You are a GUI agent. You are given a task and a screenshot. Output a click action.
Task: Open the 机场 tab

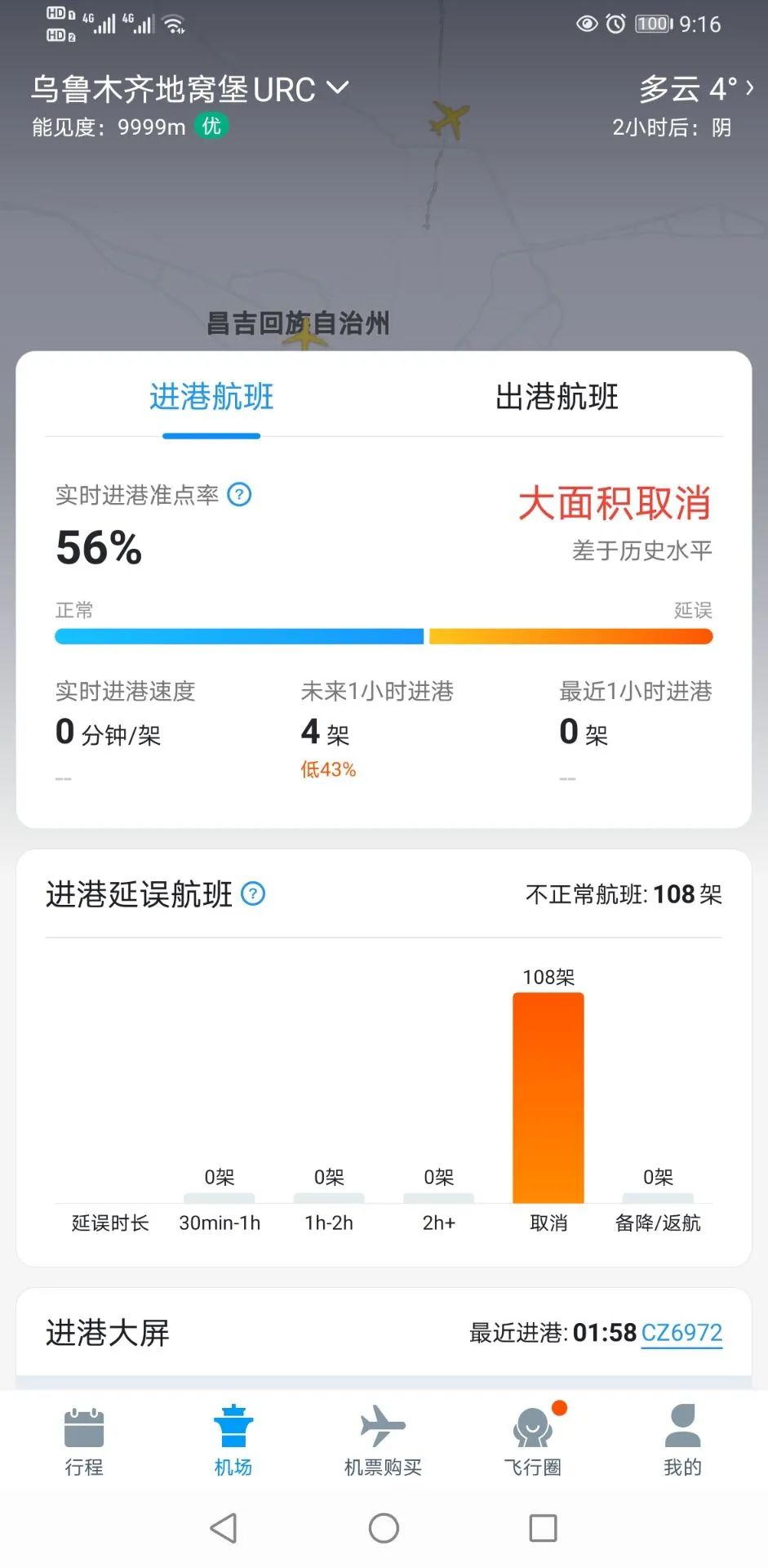pyautogui.click(x=233, y=1441)
